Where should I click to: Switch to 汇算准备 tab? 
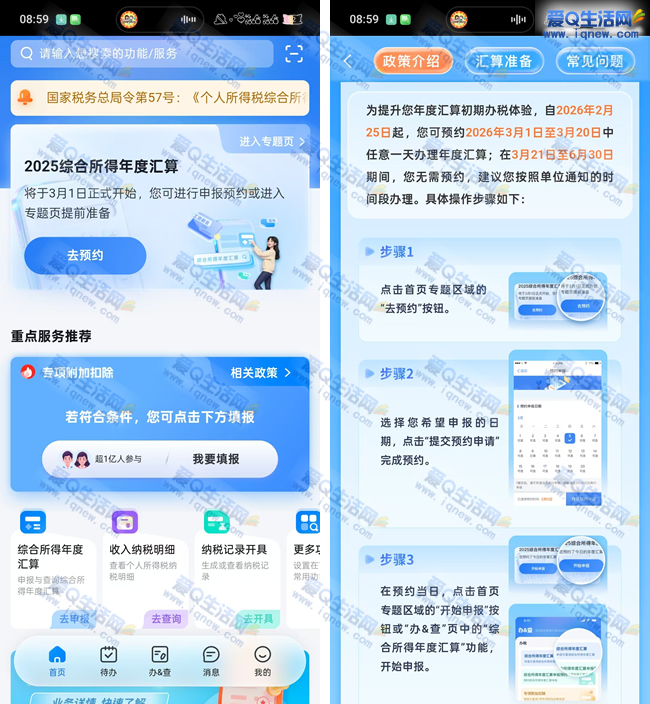504,61
